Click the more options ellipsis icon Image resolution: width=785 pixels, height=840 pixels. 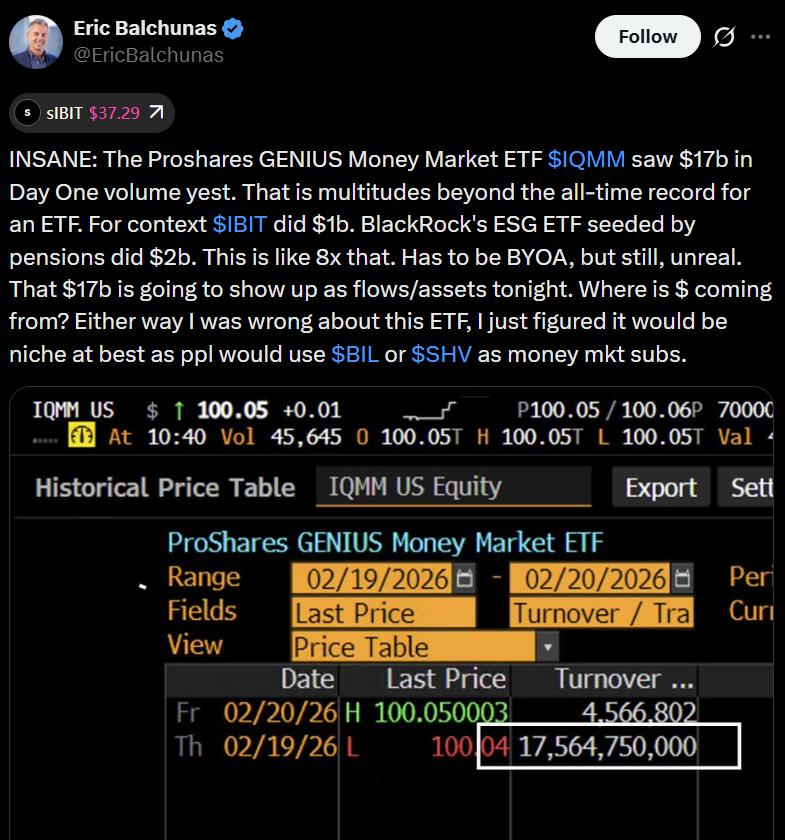point(759,36)
